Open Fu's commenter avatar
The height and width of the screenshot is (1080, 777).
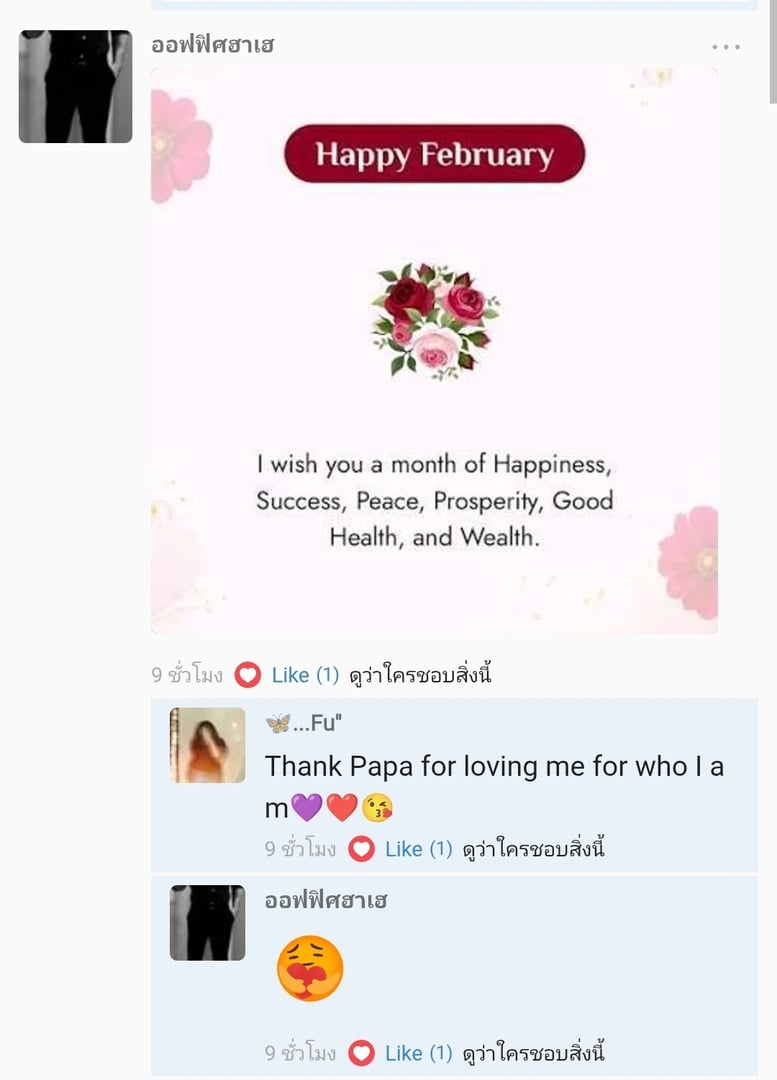tap(207, 745)
